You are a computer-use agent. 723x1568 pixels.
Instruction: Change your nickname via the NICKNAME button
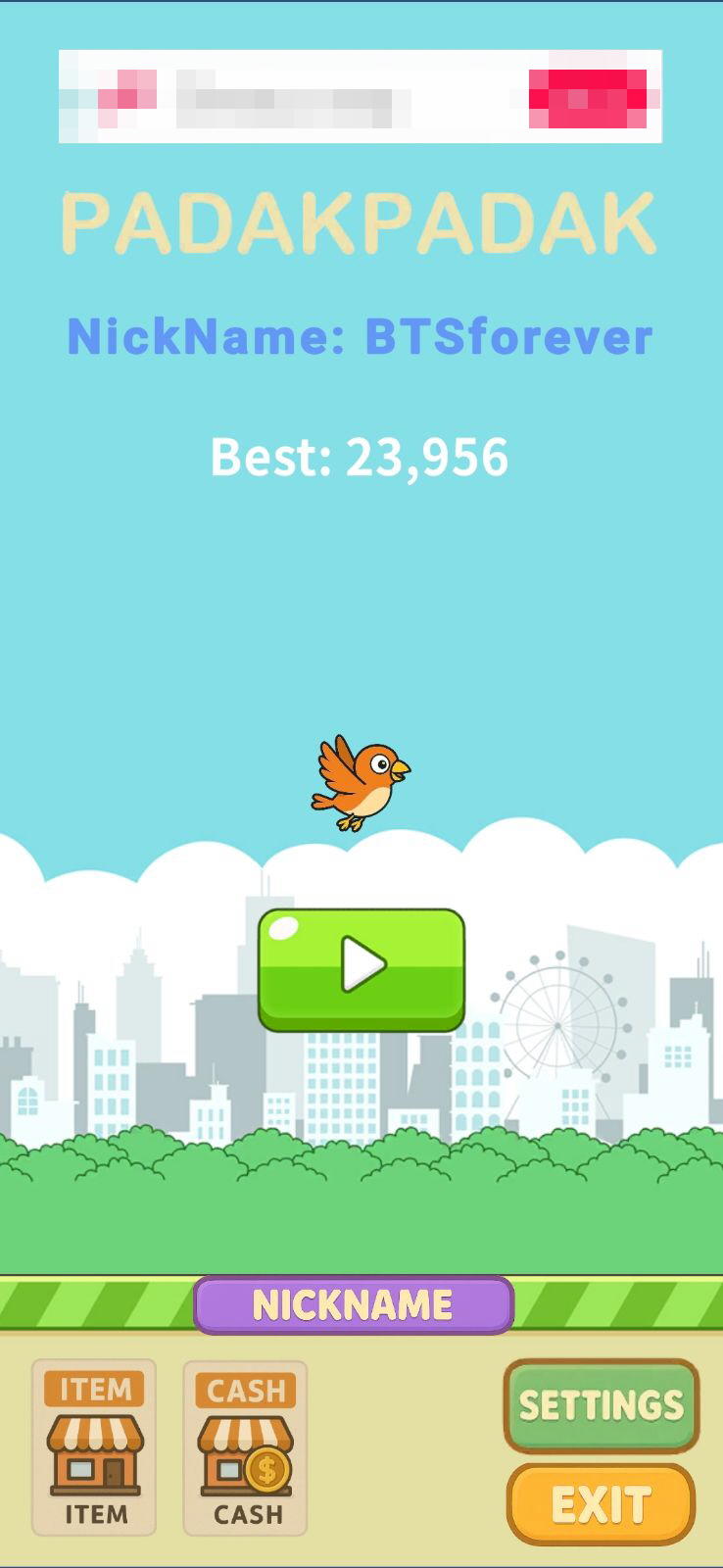click(354, 1304)
